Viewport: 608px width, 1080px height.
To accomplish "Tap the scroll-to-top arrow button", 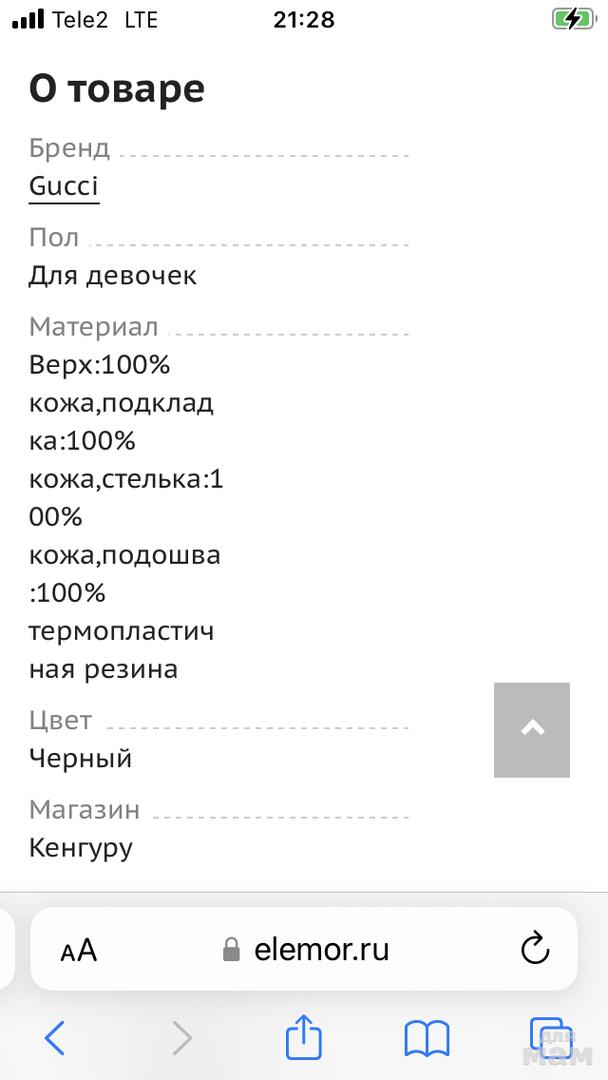I will point(532,729).
